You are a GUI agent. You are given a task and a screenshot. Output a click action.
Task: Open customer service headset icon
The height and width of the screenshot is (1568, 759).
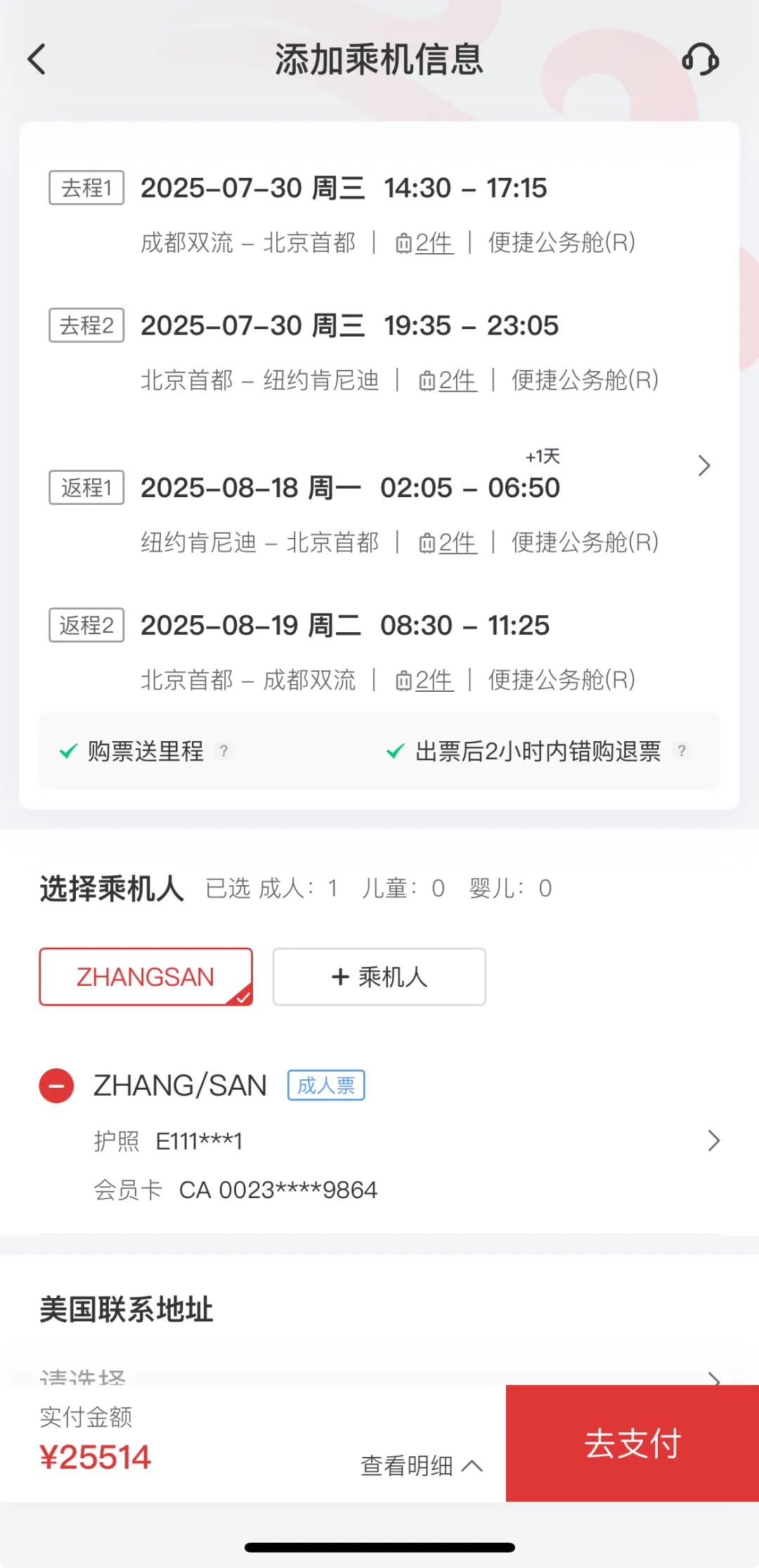[700, 59]
